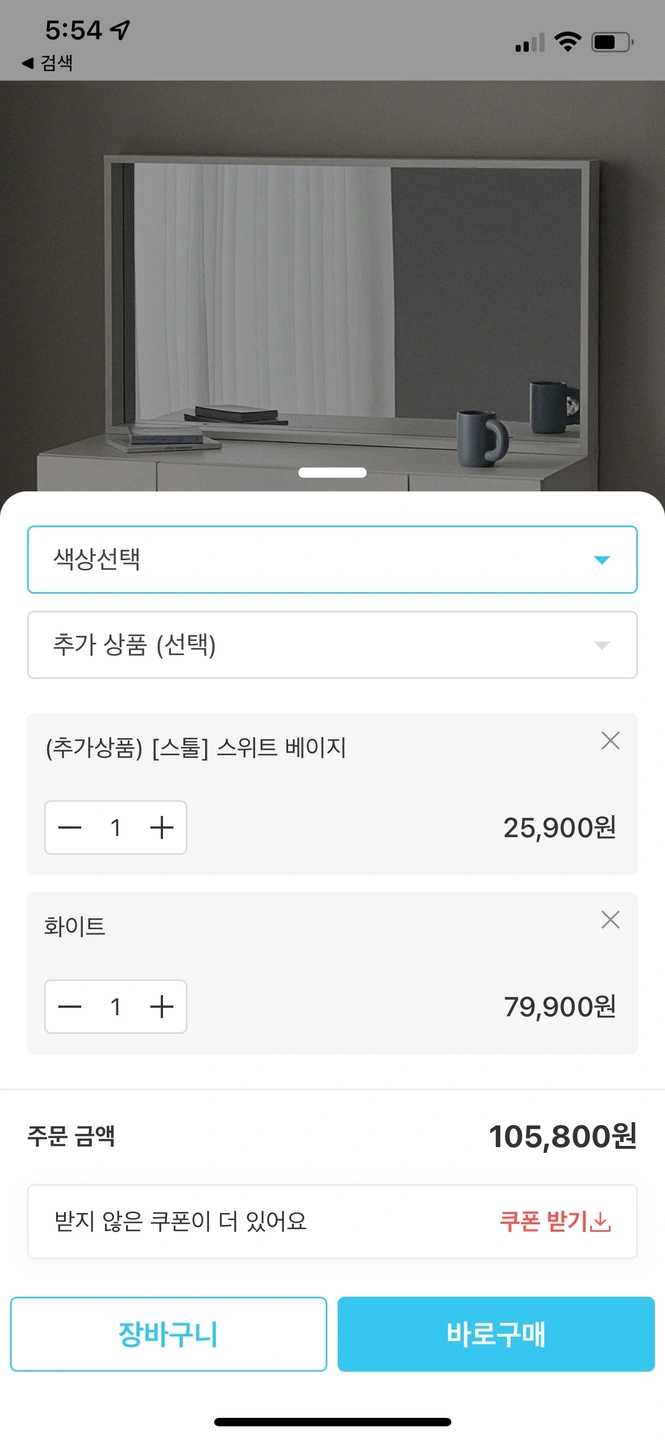Open the 색상선택 color dropdown
Screen dimensions: 665x1440
pos(332,560)
